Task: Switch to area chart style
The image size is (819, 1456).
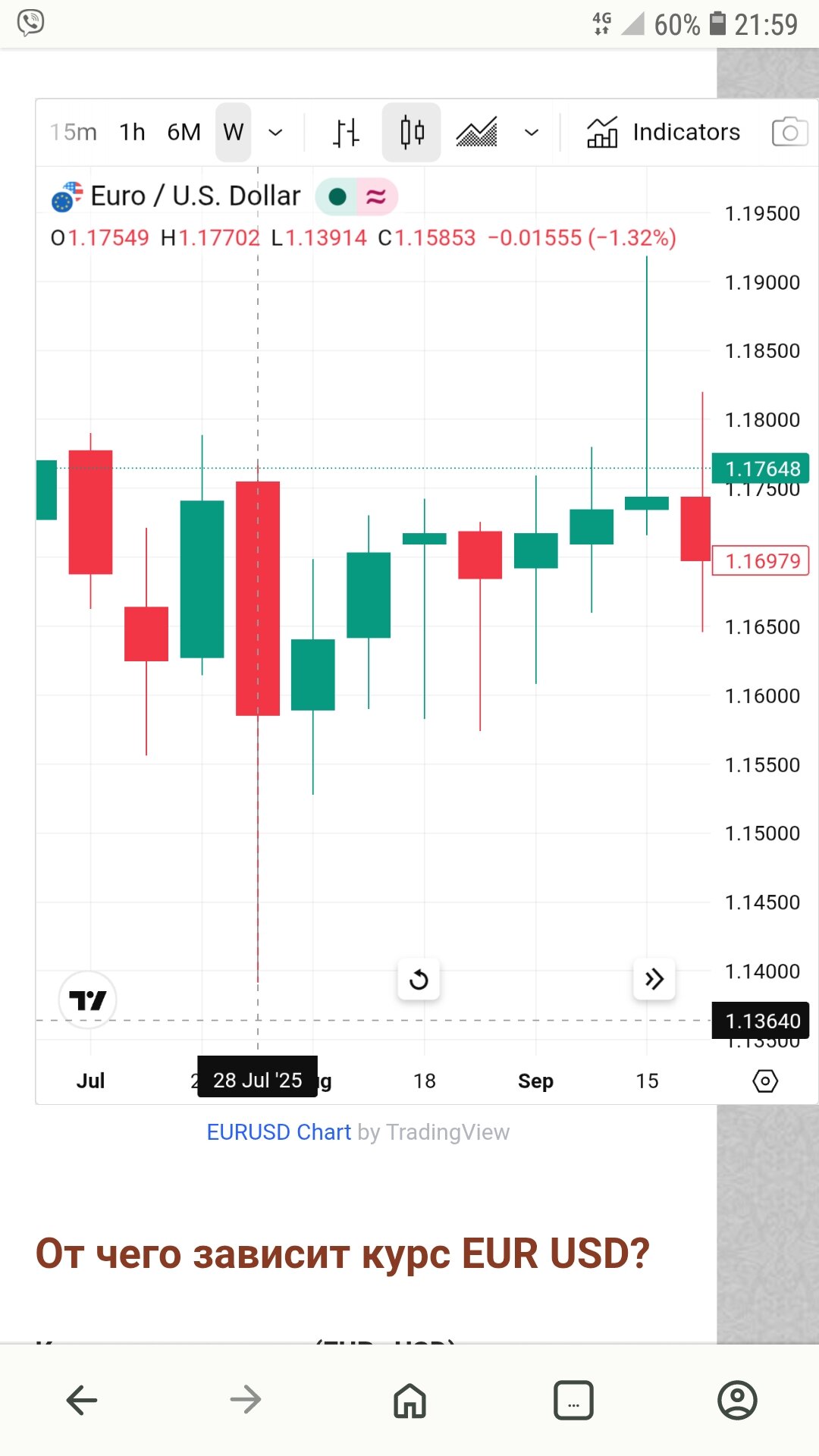Action: pyautogui.click(x=476, y=133)
